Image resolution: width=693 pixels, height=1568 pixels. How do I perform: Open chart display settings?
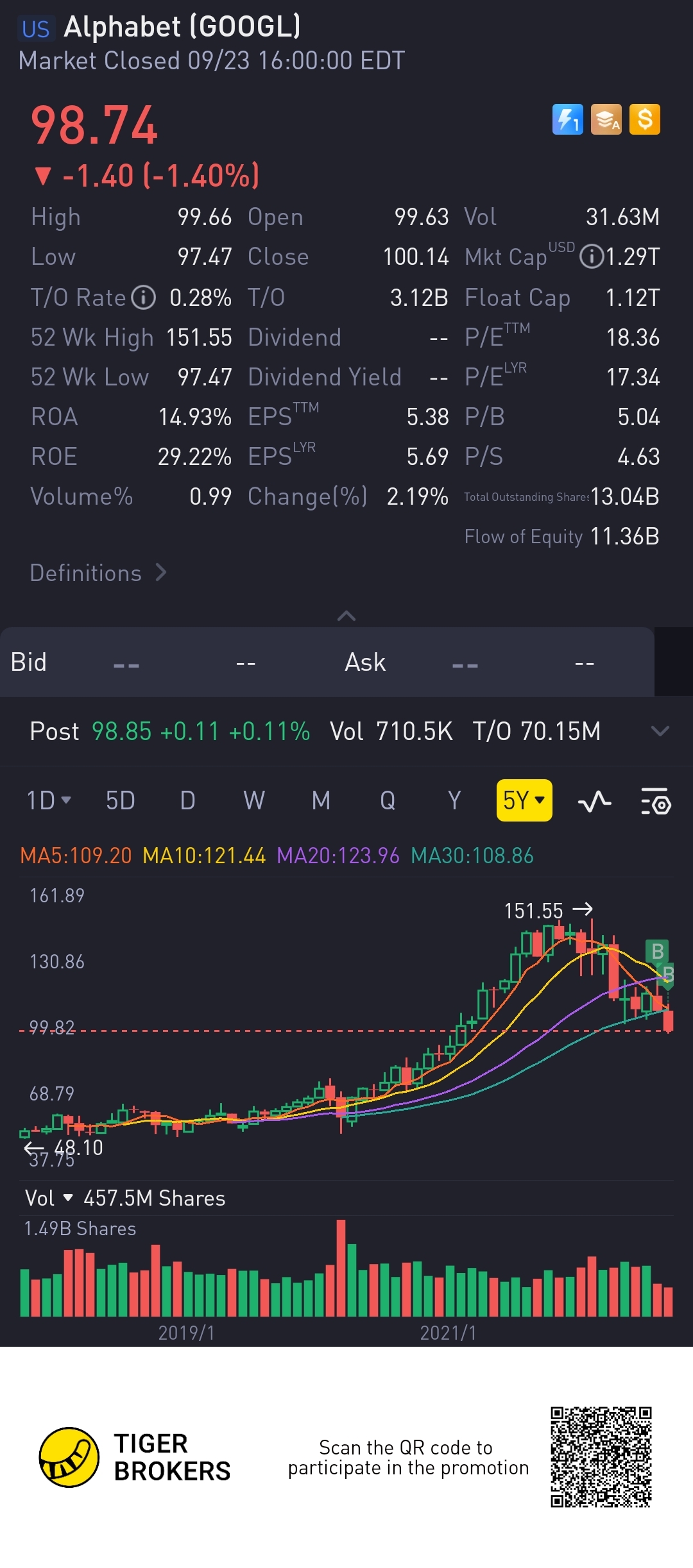pyautogui.click(x=656, y=801)
